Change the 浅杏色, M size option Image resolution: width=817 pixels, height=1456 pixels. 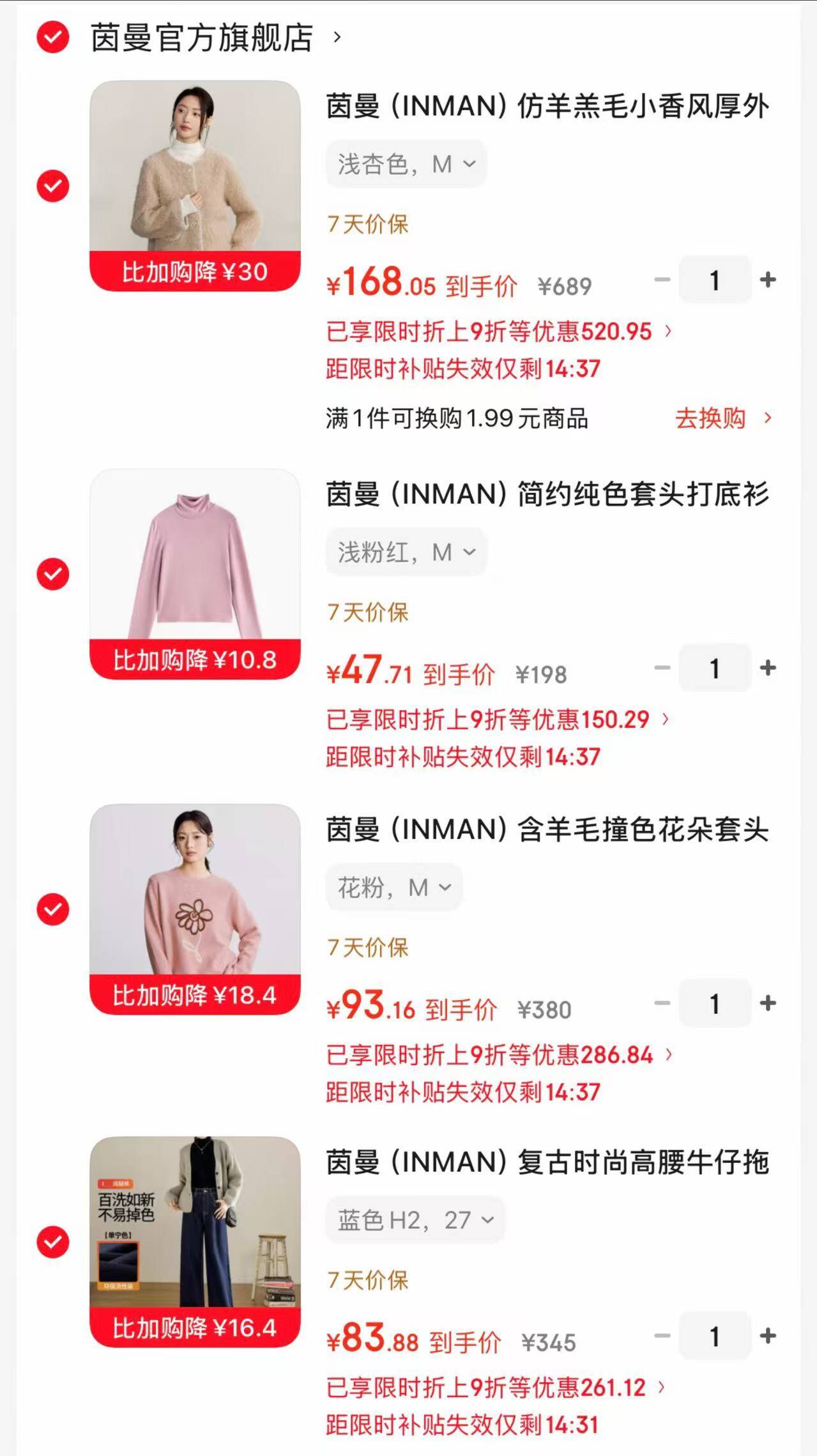click(406, 164)
